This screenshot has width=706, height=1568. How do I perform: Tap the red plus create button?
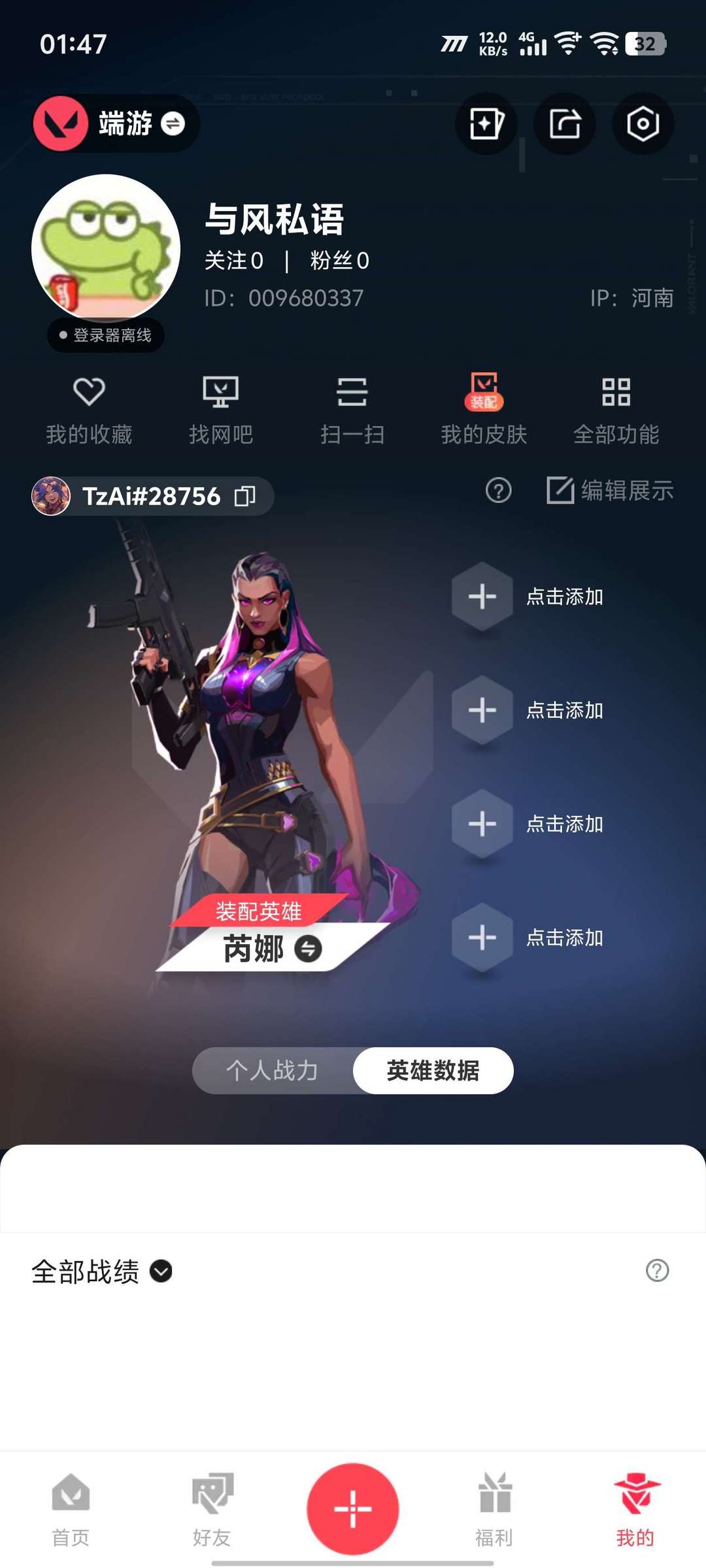pos(353,1509)
